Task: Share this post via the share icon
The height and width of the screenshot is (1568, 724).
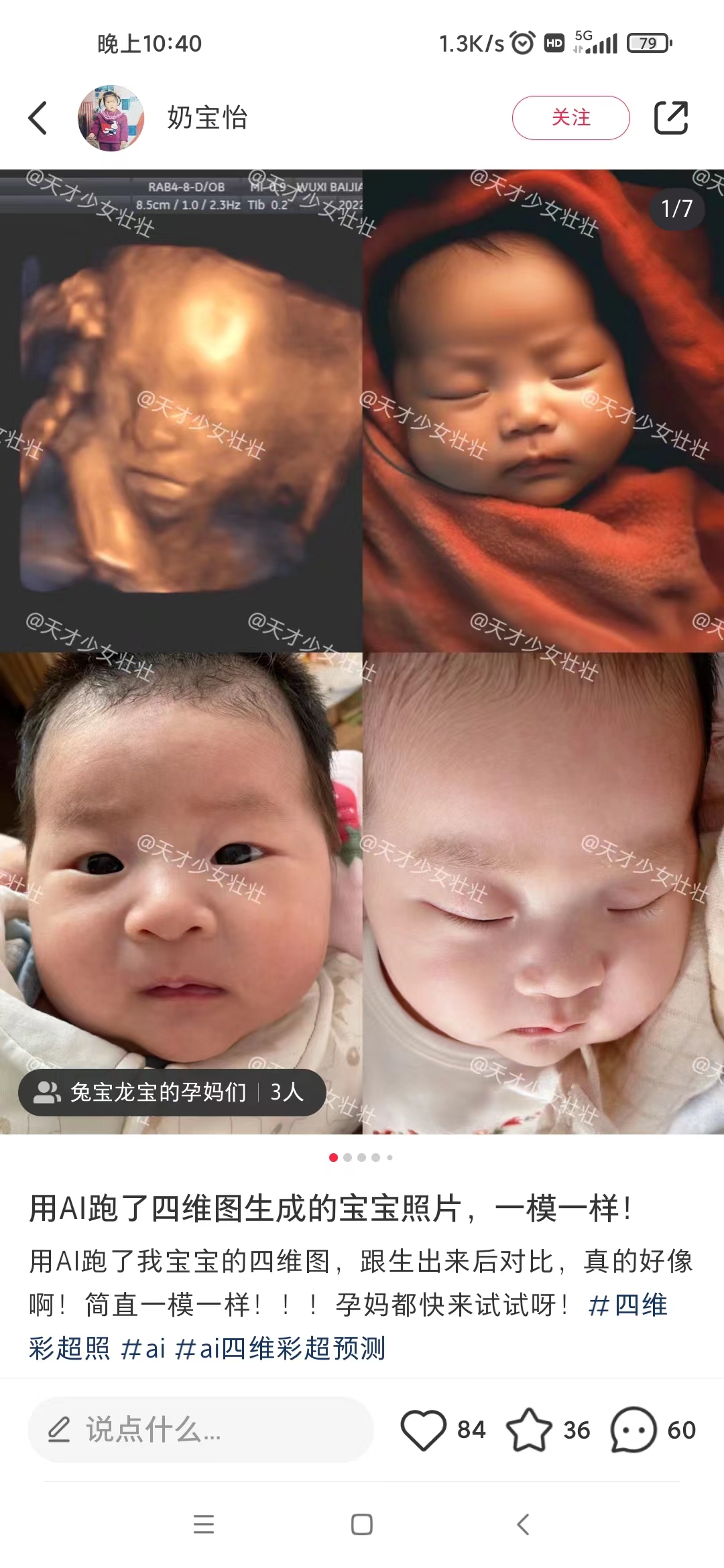Action: coord(670,118)
